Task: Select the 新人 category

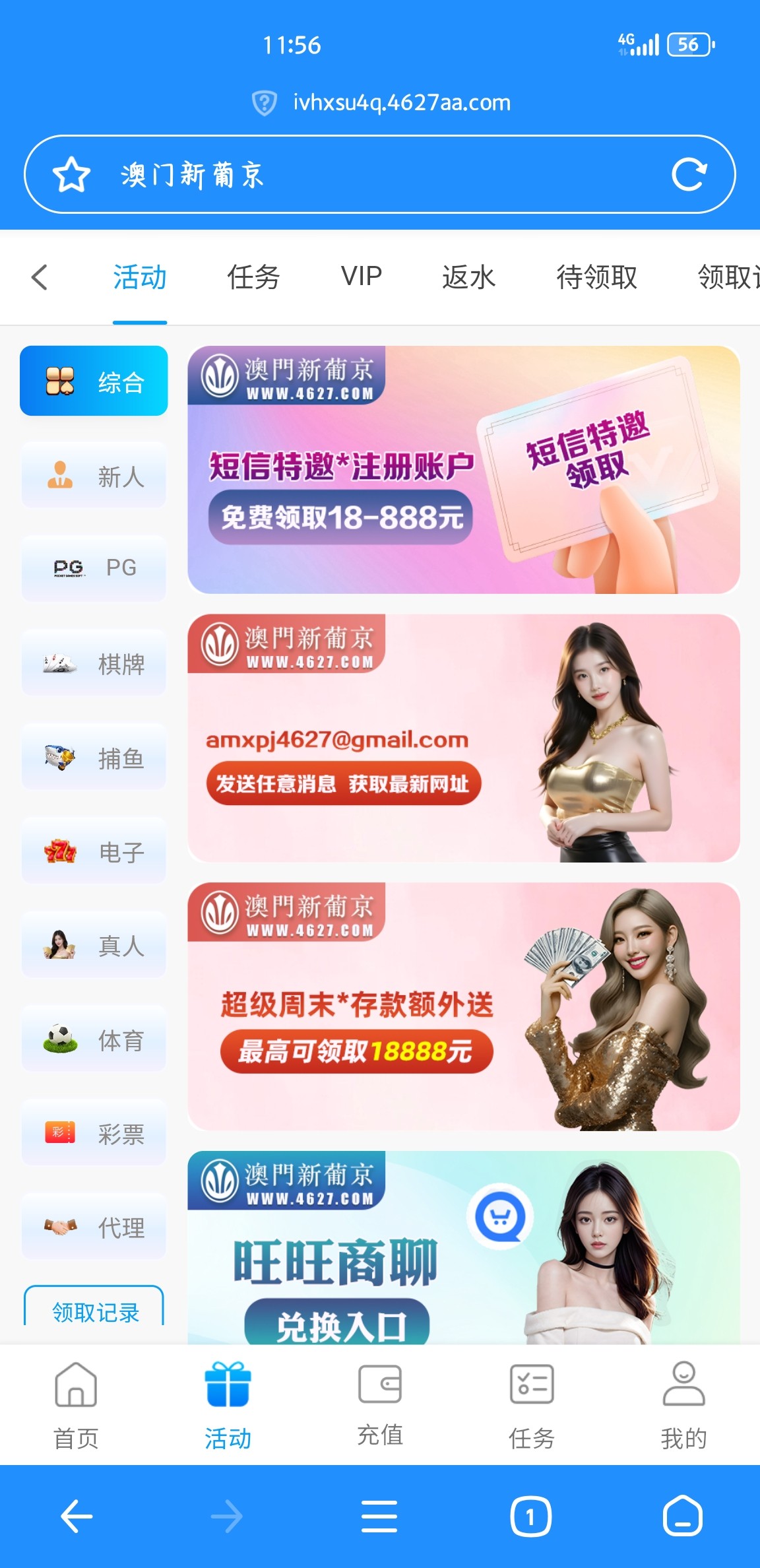Action: 94,475
